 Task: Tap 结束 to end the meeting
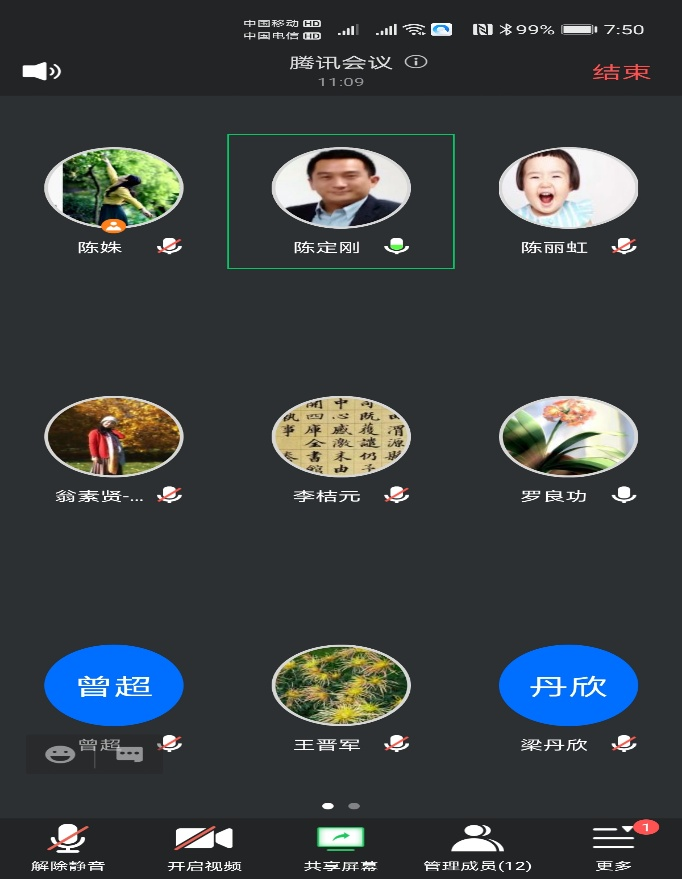(x=621, y=72)
